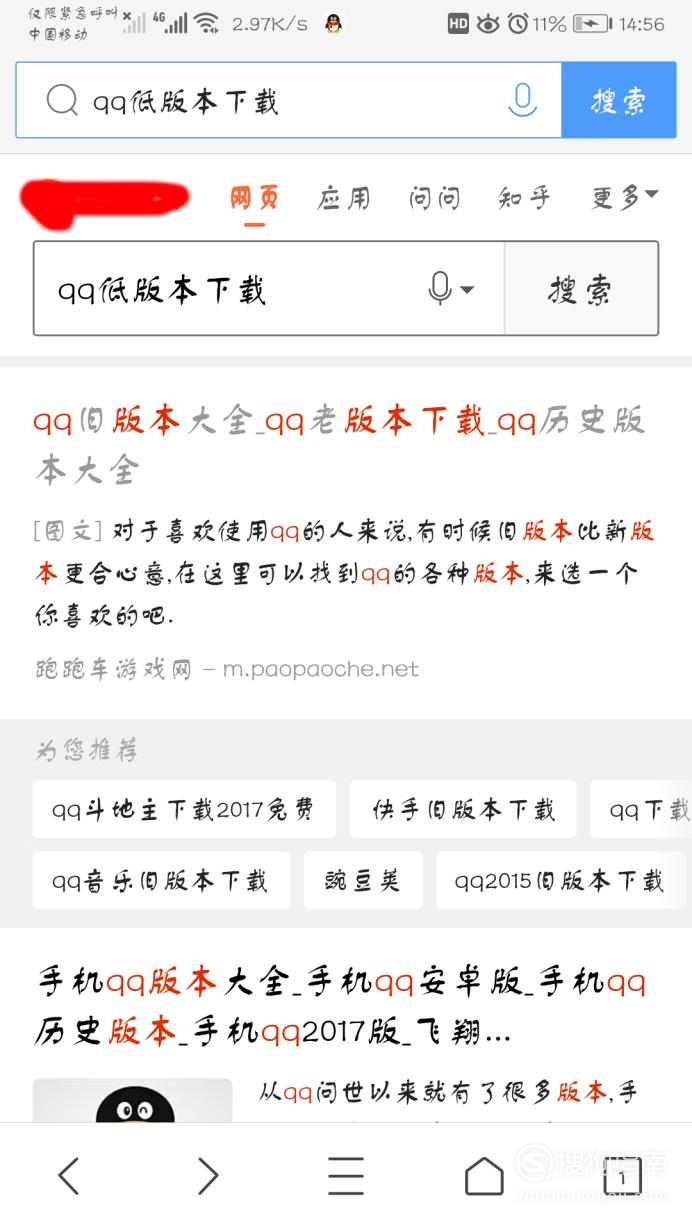This screenshot has width=692, height=1230.
Task: Tap the blue microphone in the address bar
Action: [522, 100]
